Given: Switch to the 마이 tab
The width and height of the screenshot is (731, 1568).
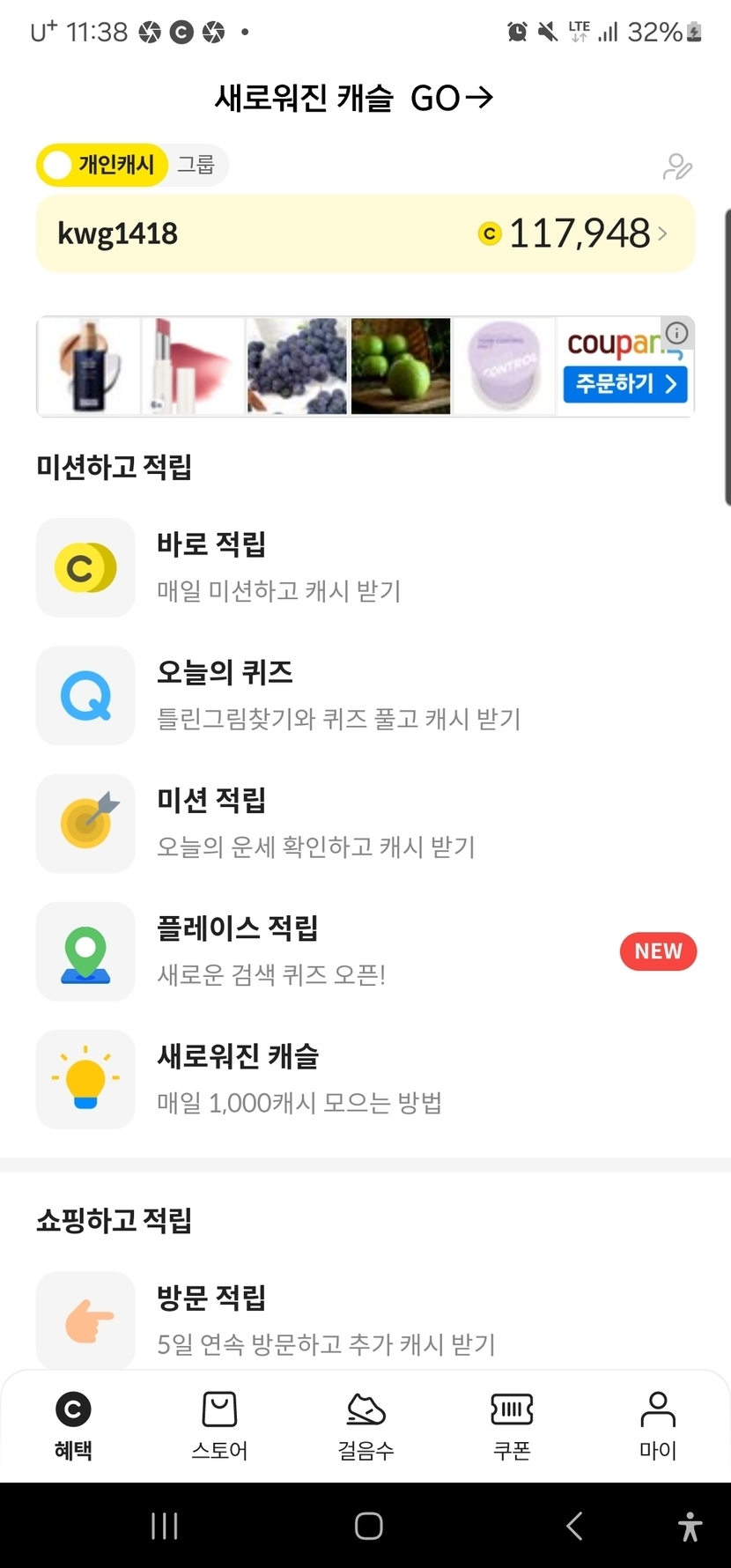Looking at the screenshot, I should 658,1425.
